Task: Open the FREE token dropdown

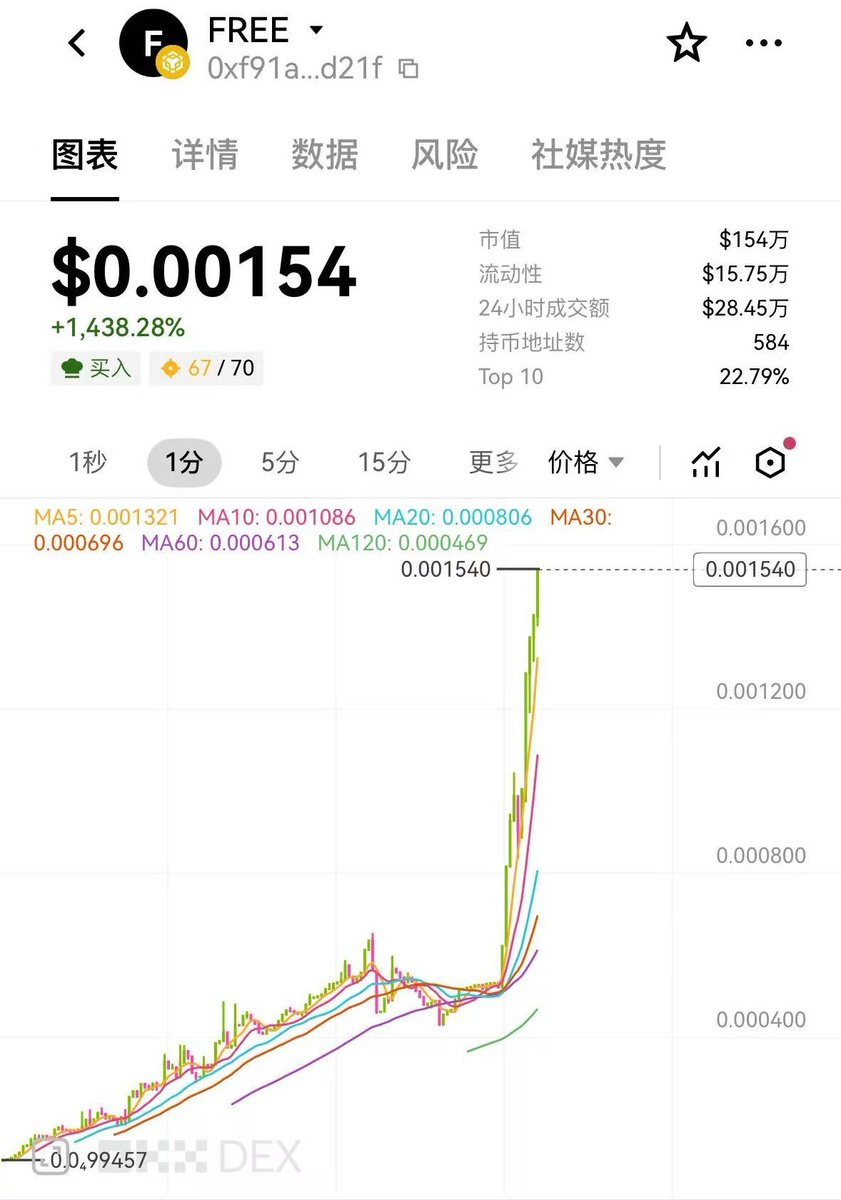Action: (x=316, y=30)
